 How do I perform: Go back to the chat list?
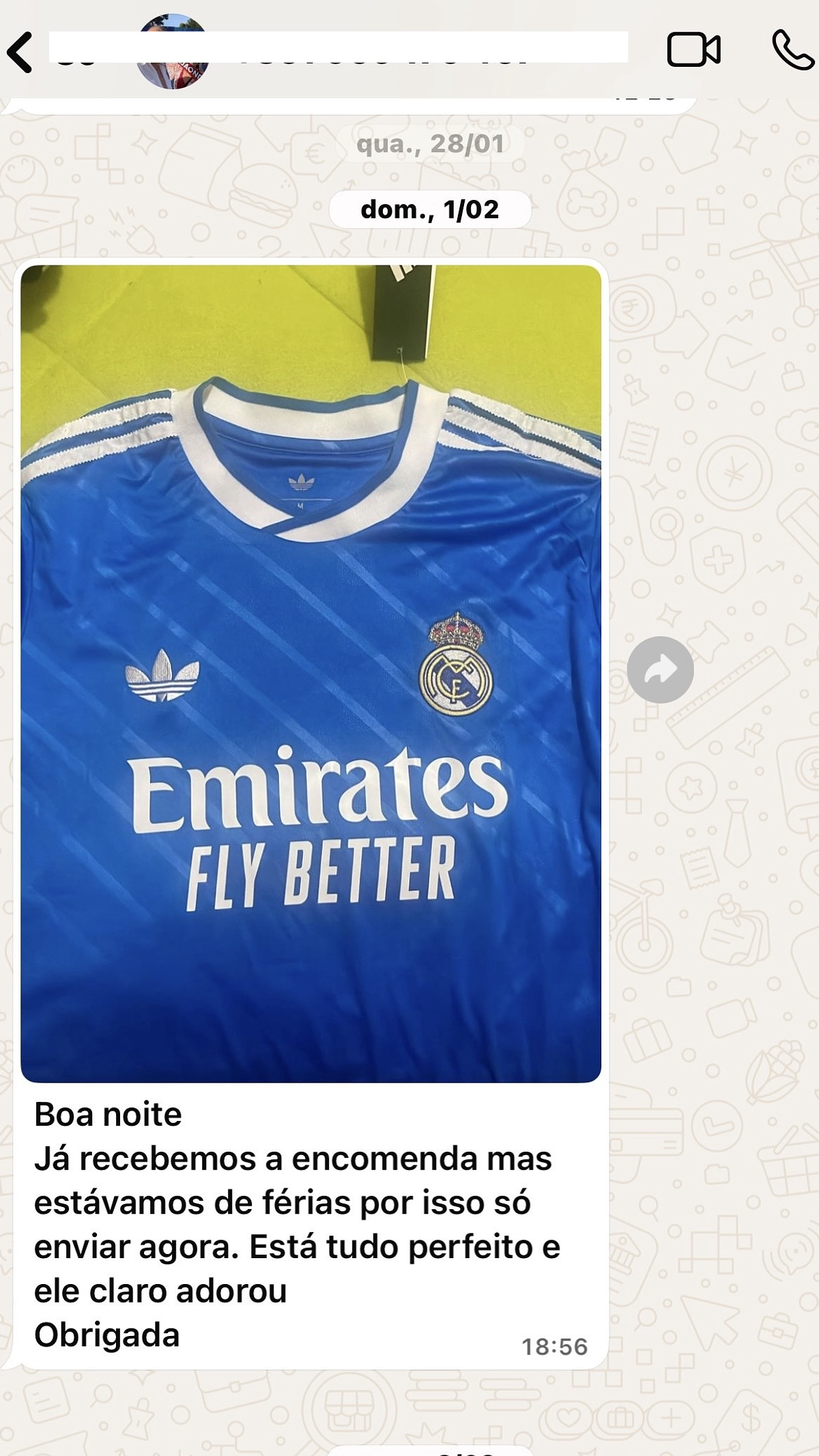tap(20, 52)
